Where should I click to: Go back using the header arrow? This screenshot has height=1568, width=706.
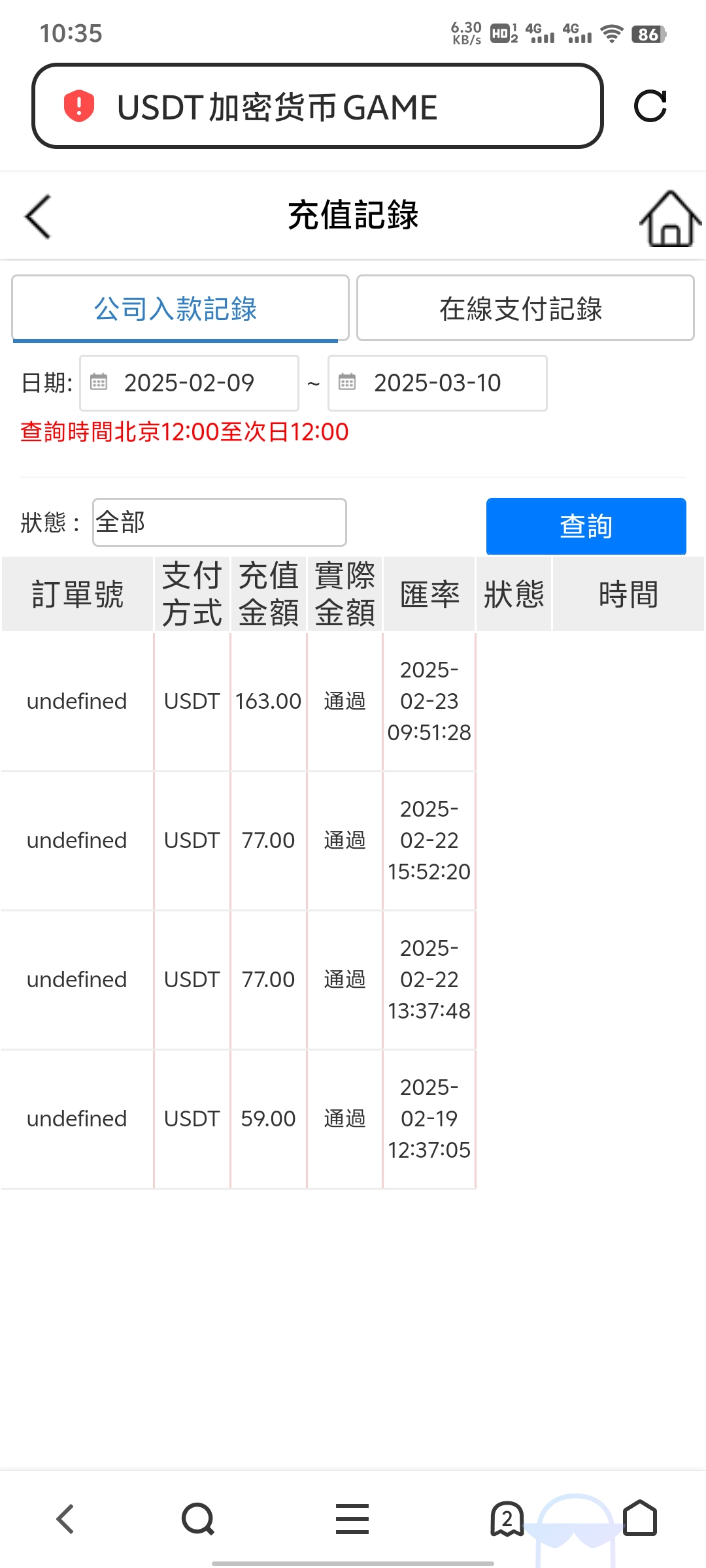38,217
